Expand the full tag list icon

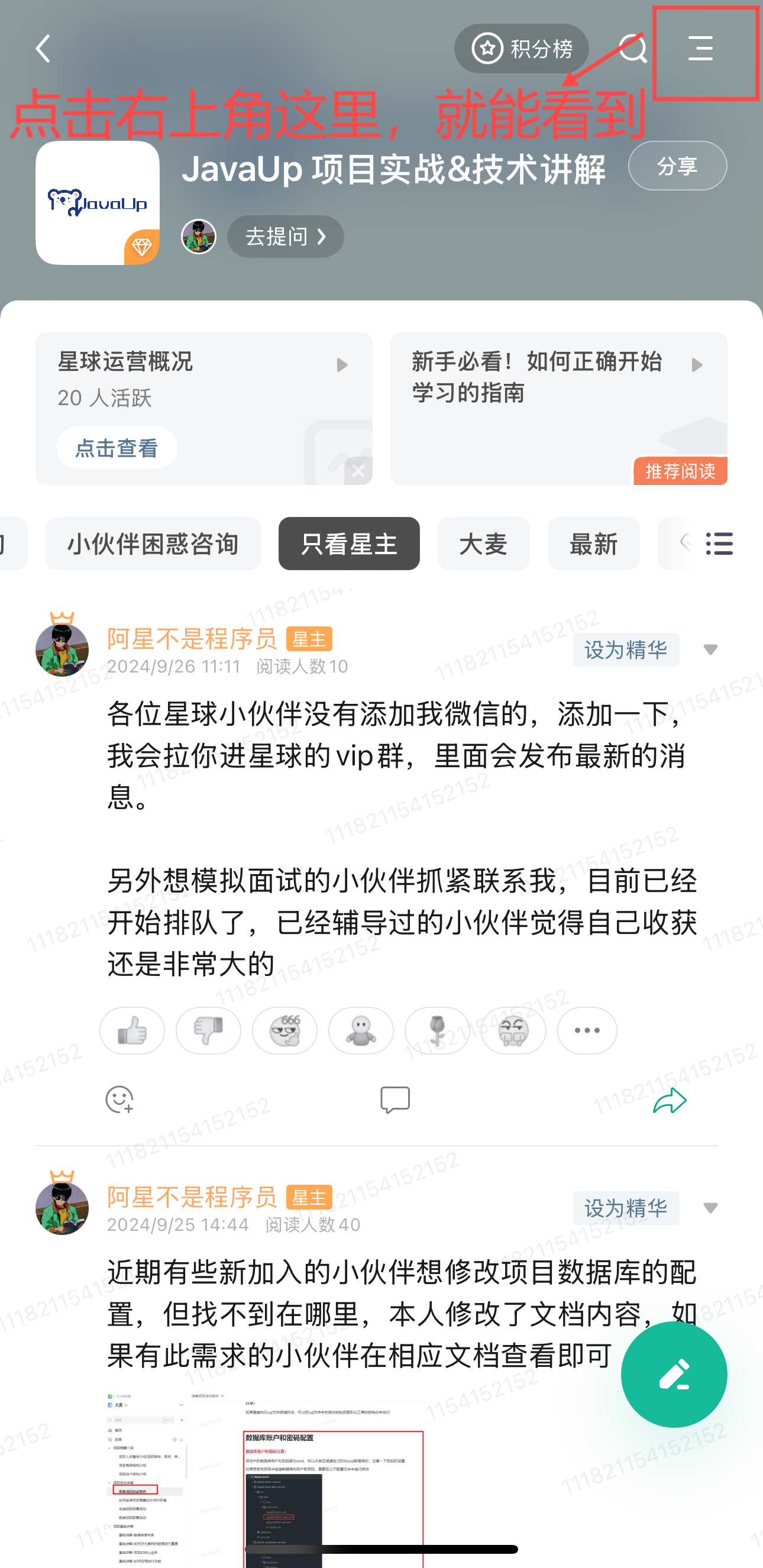click(719, 544)
